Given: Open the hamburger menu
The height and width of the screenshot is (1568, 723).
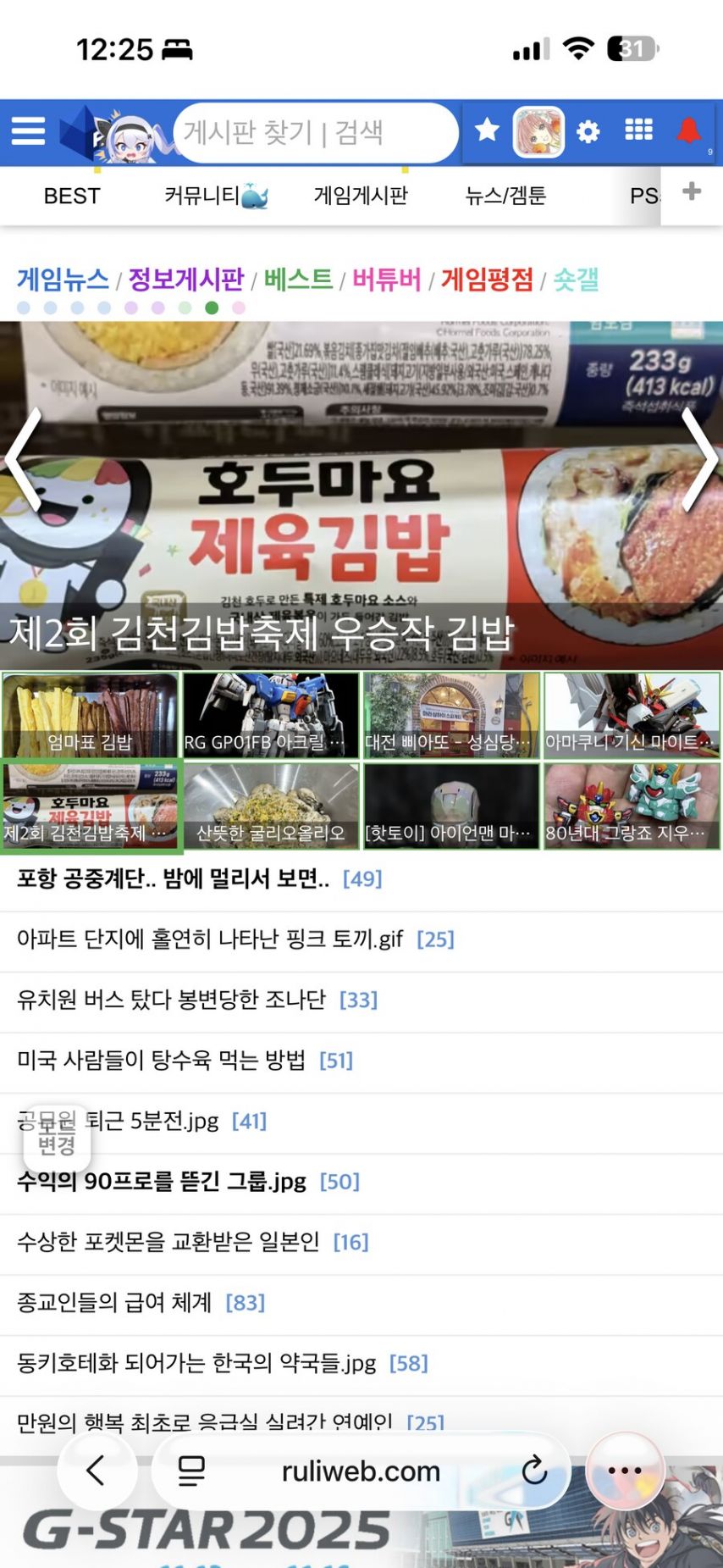Looking at the screenshot, I should (28, 130).
